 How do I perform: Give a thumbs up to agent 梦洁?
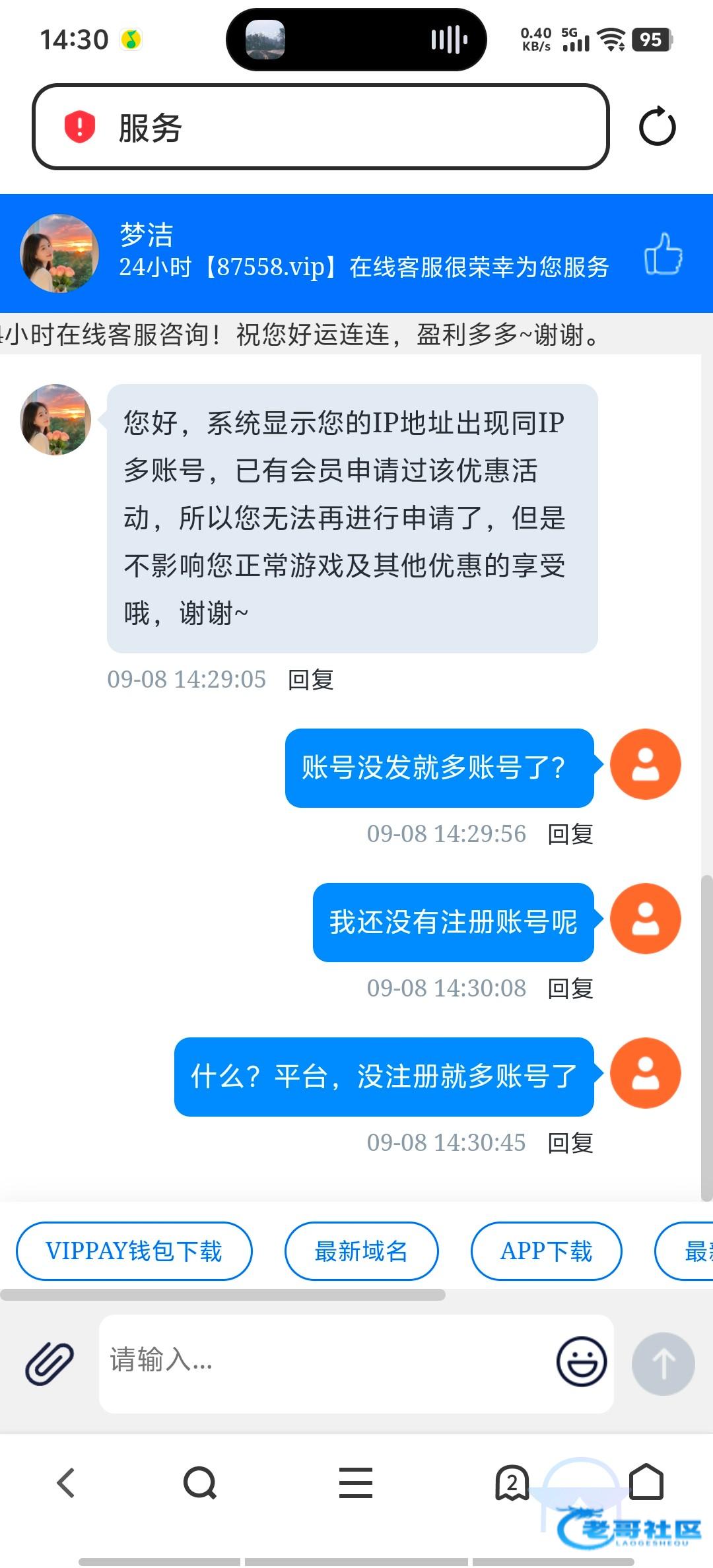tap(663, 254)
